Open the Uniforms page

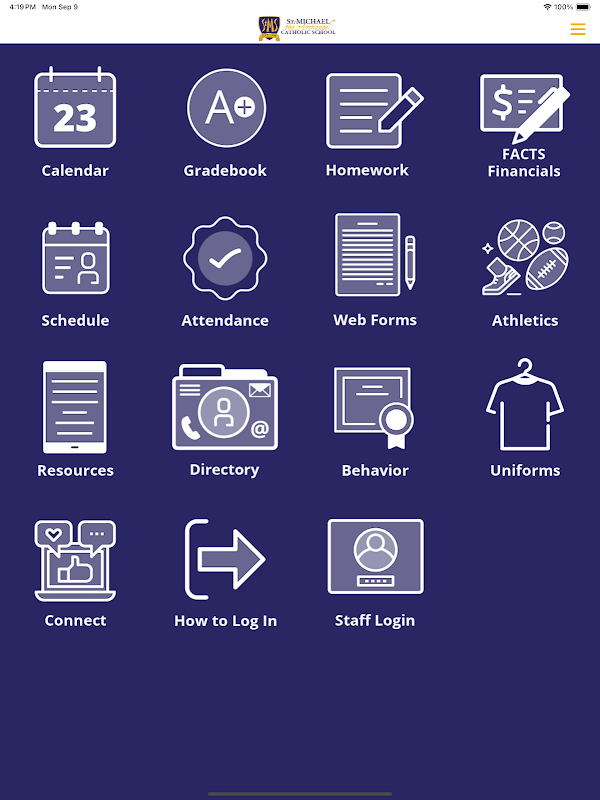pyautogui.click(x=525, y=418)
